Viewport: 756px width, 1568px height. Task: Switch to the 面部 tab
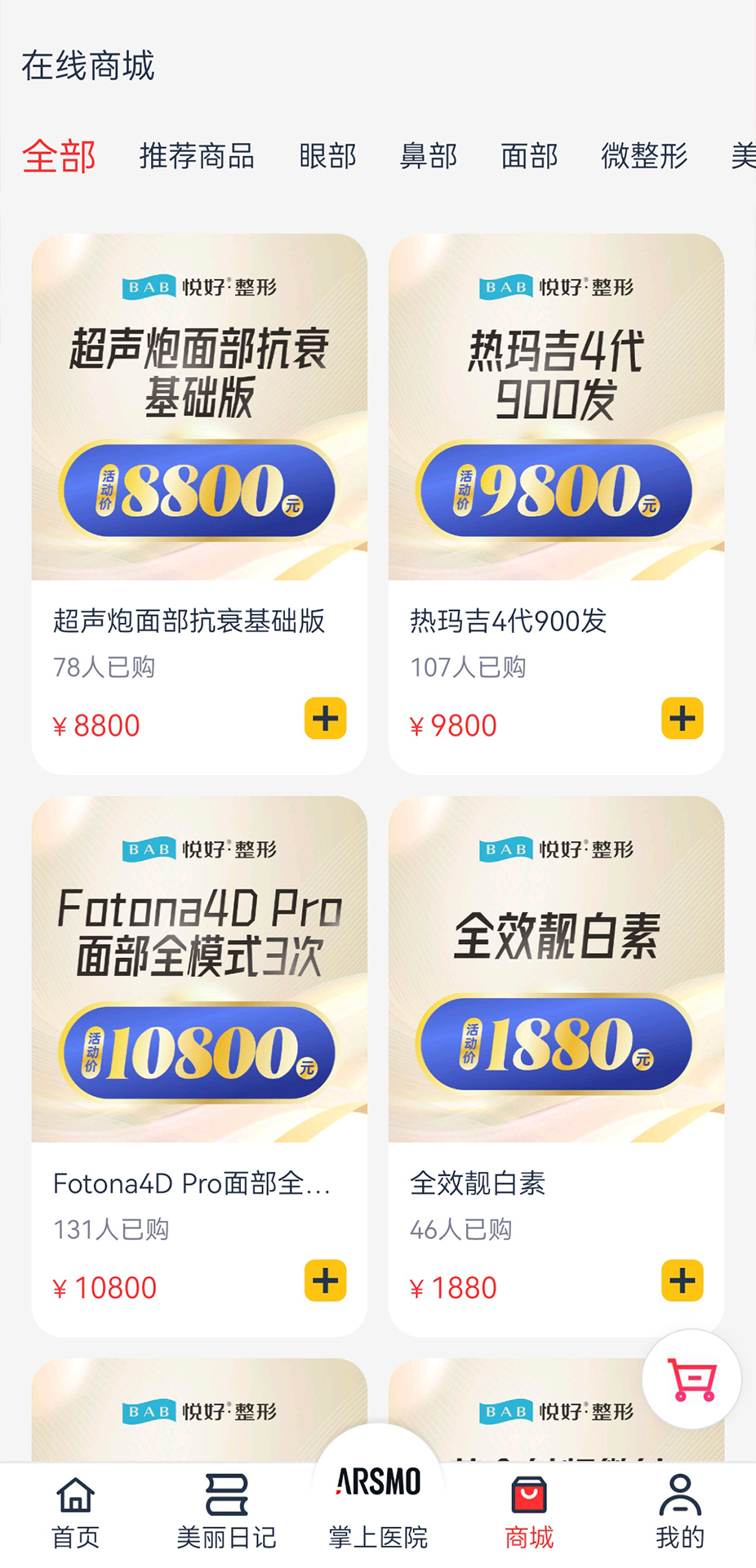point(529,157)
